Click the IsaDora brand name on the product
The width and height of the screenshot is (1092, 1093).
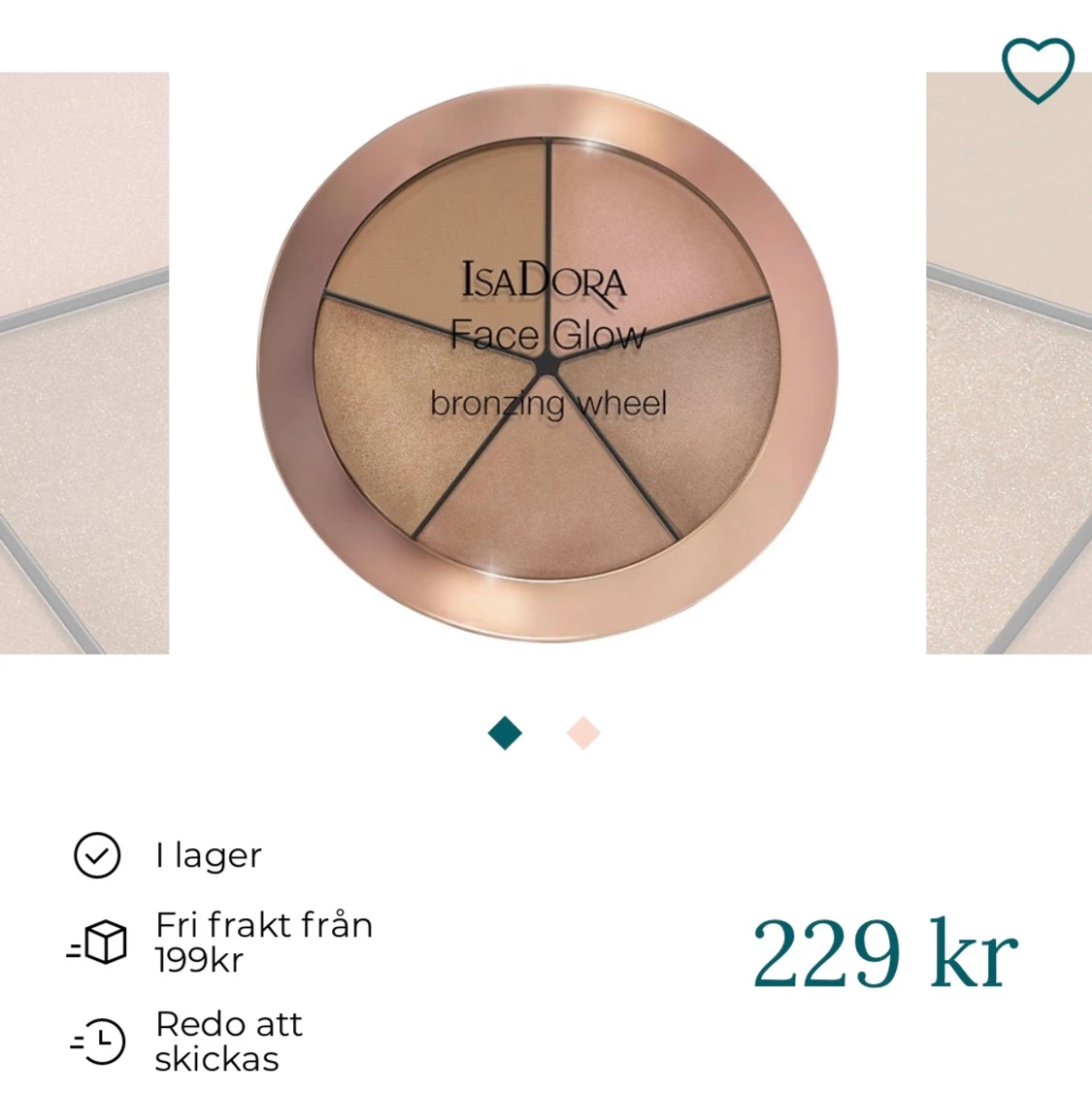546,281
